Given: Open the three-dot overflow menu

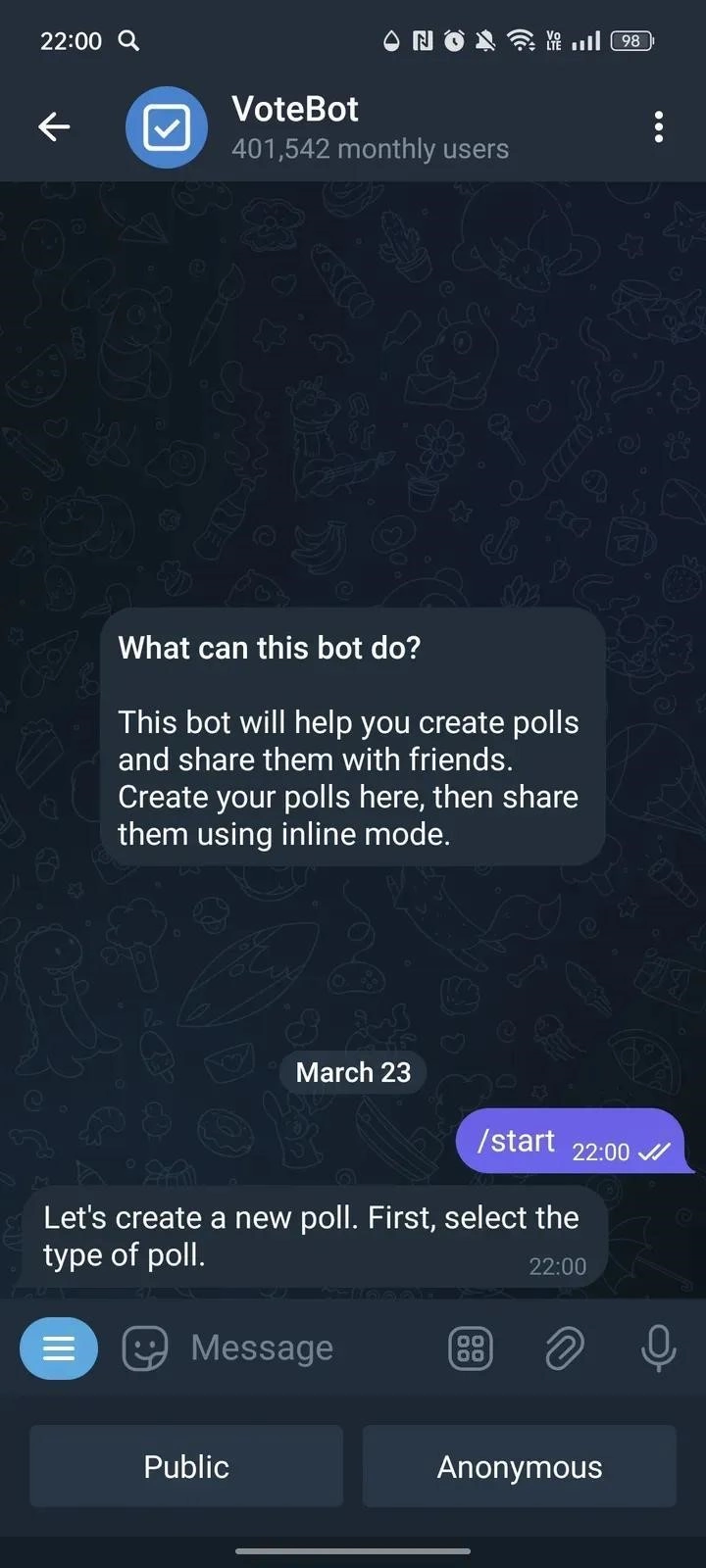Looking at the screenshot, I should click(658, 126).
